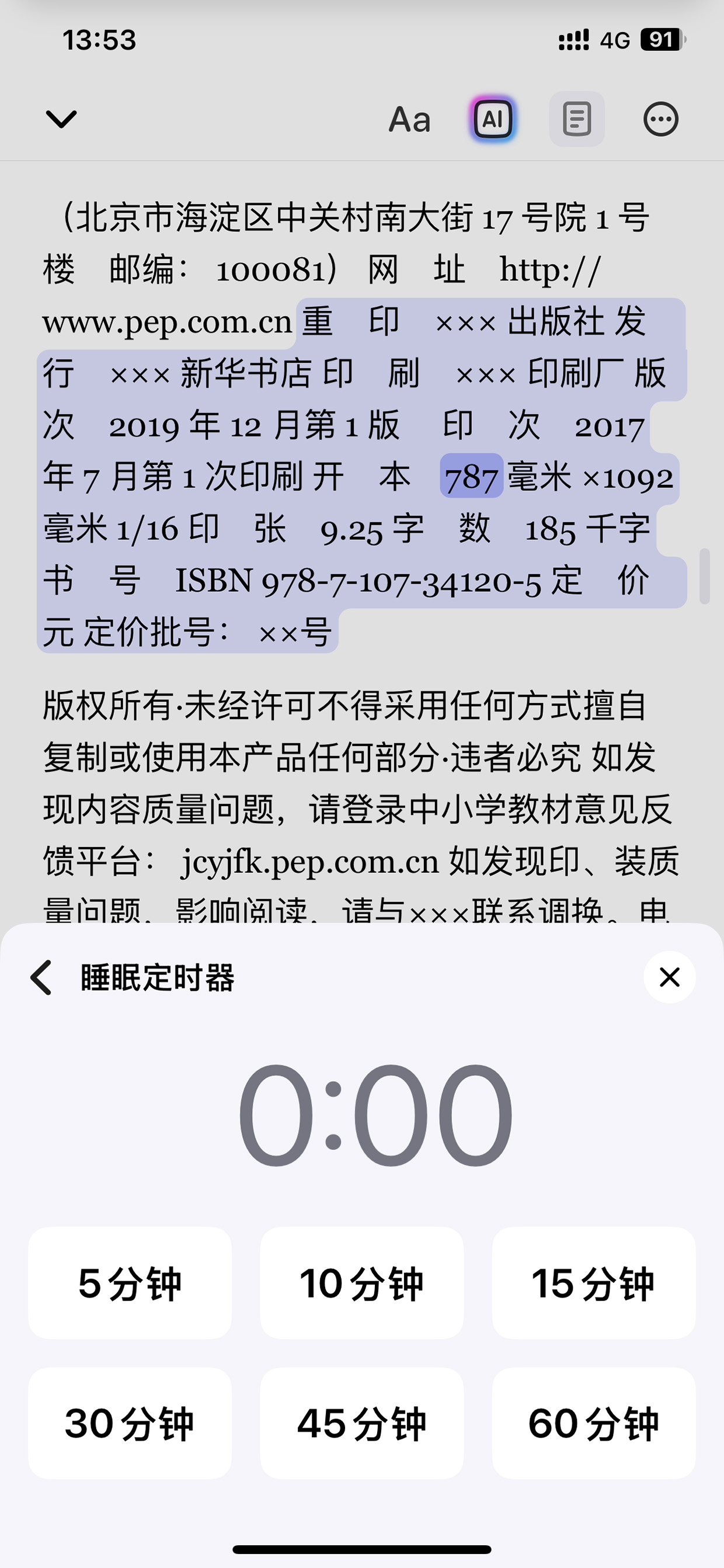Screen dimensions: 724x1568
Task: Open the more options menu
Action: [661, 119]
